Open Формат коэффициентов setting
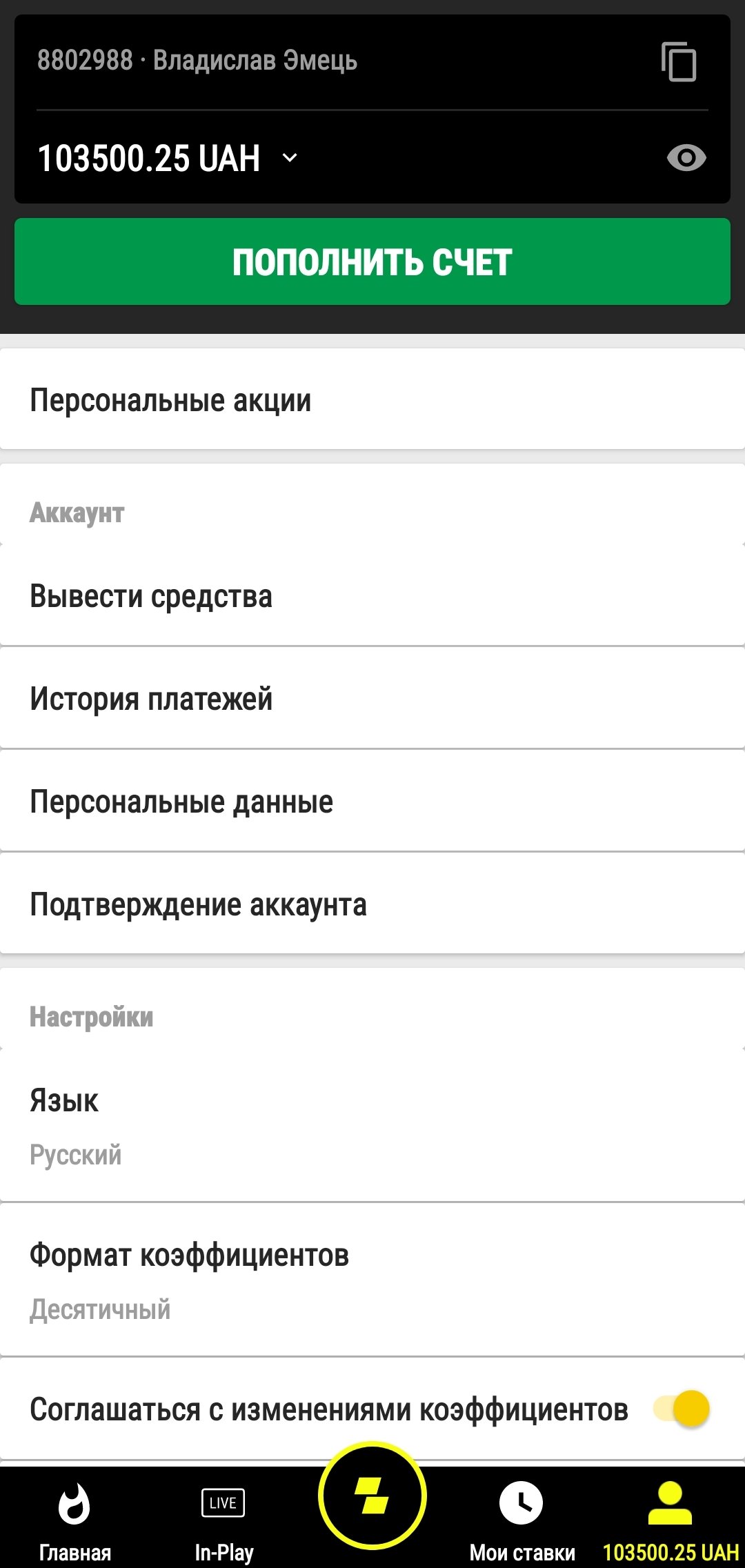745x1568 pixels. pyautogui.click(x=372, y=1280)
